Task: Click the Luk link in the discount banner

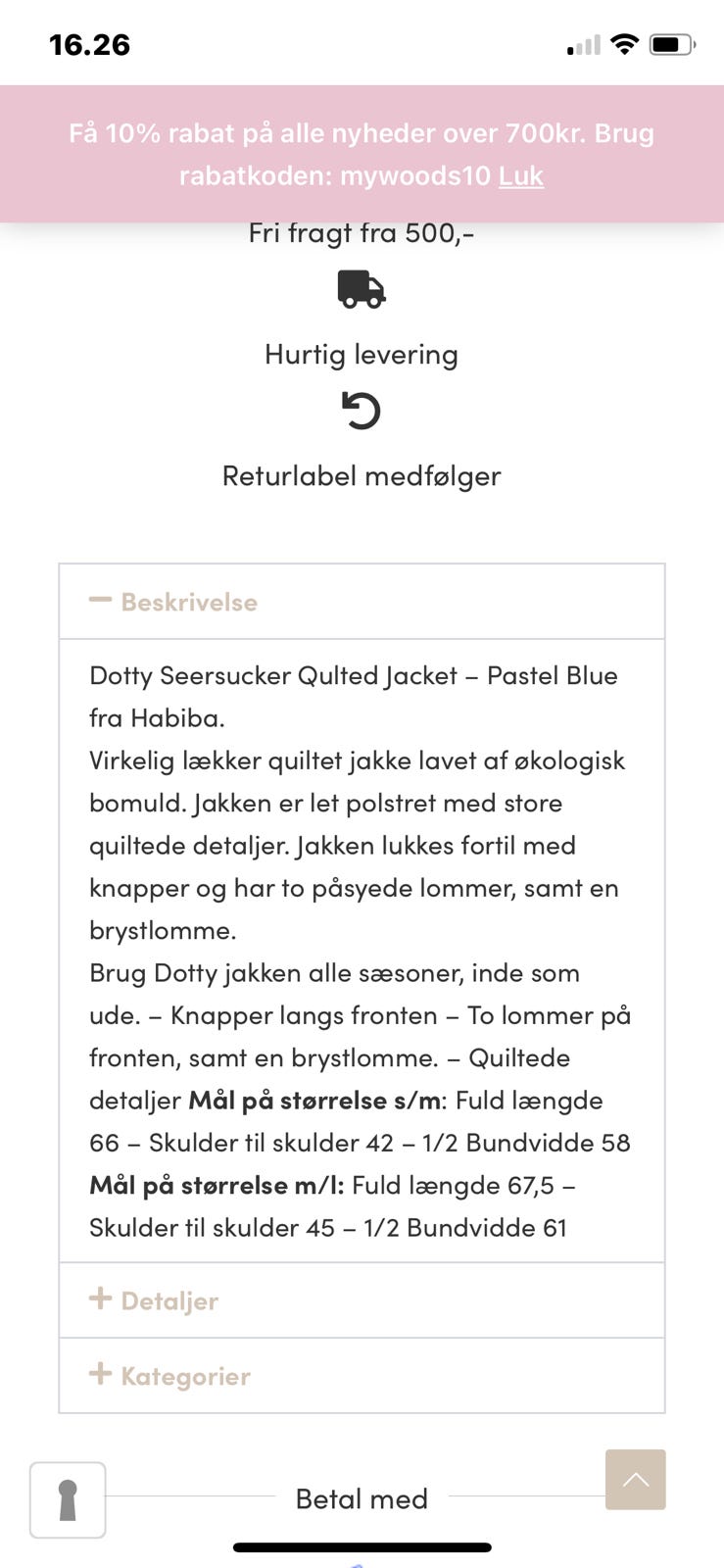Action: click(x=520, y=176)
